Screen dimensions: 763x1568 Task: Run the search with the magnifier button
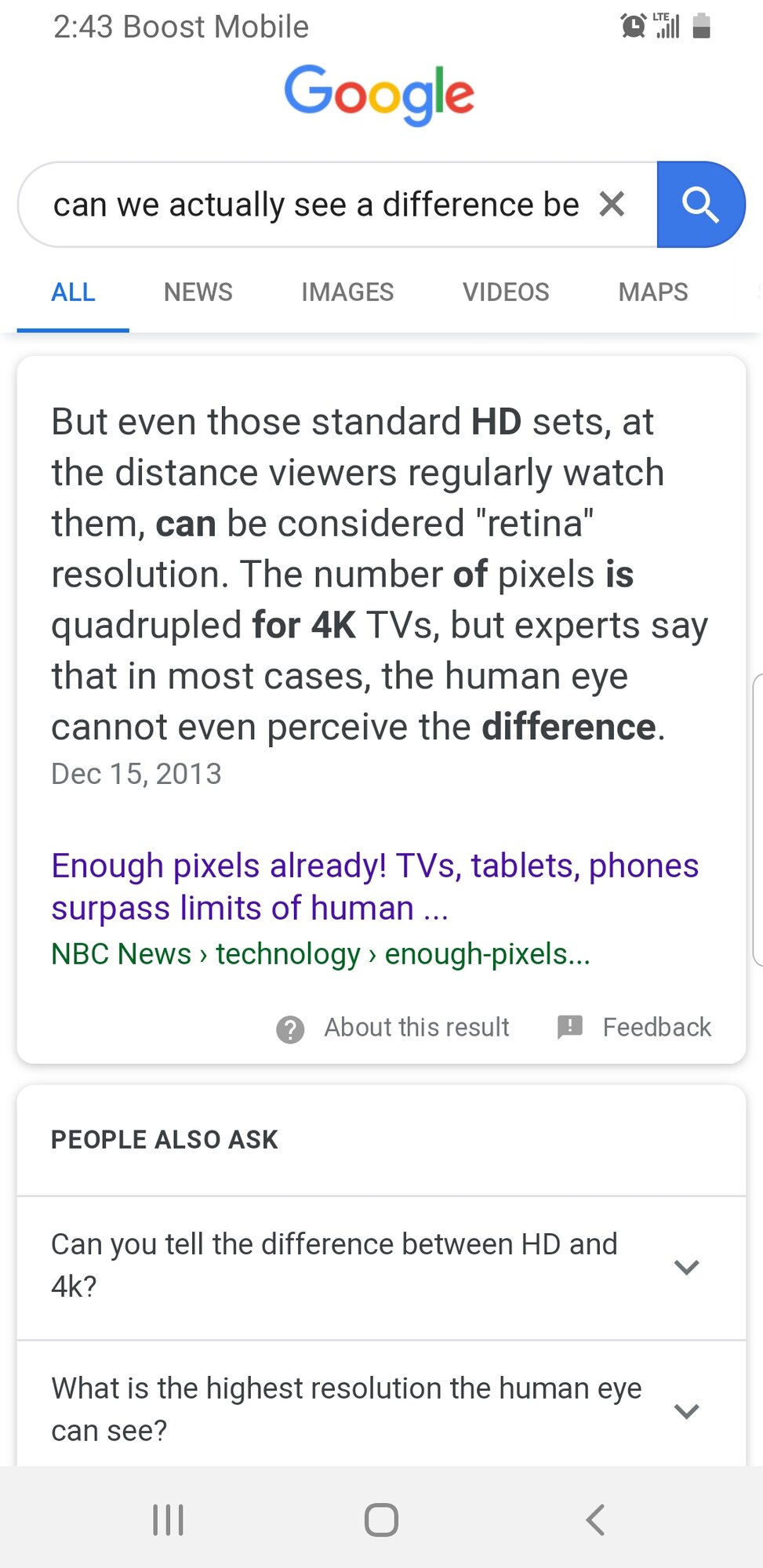pos(699,205)
